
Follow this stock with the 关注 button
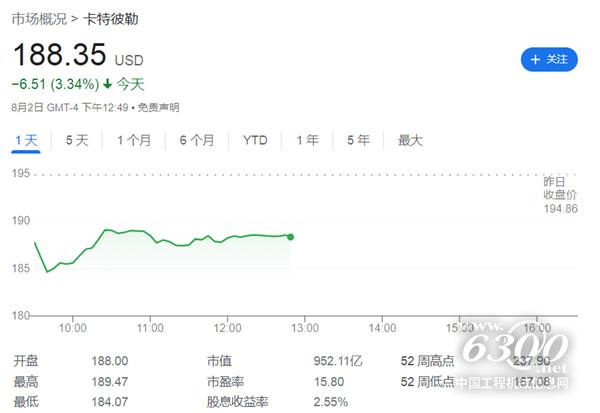pos(549,60)
